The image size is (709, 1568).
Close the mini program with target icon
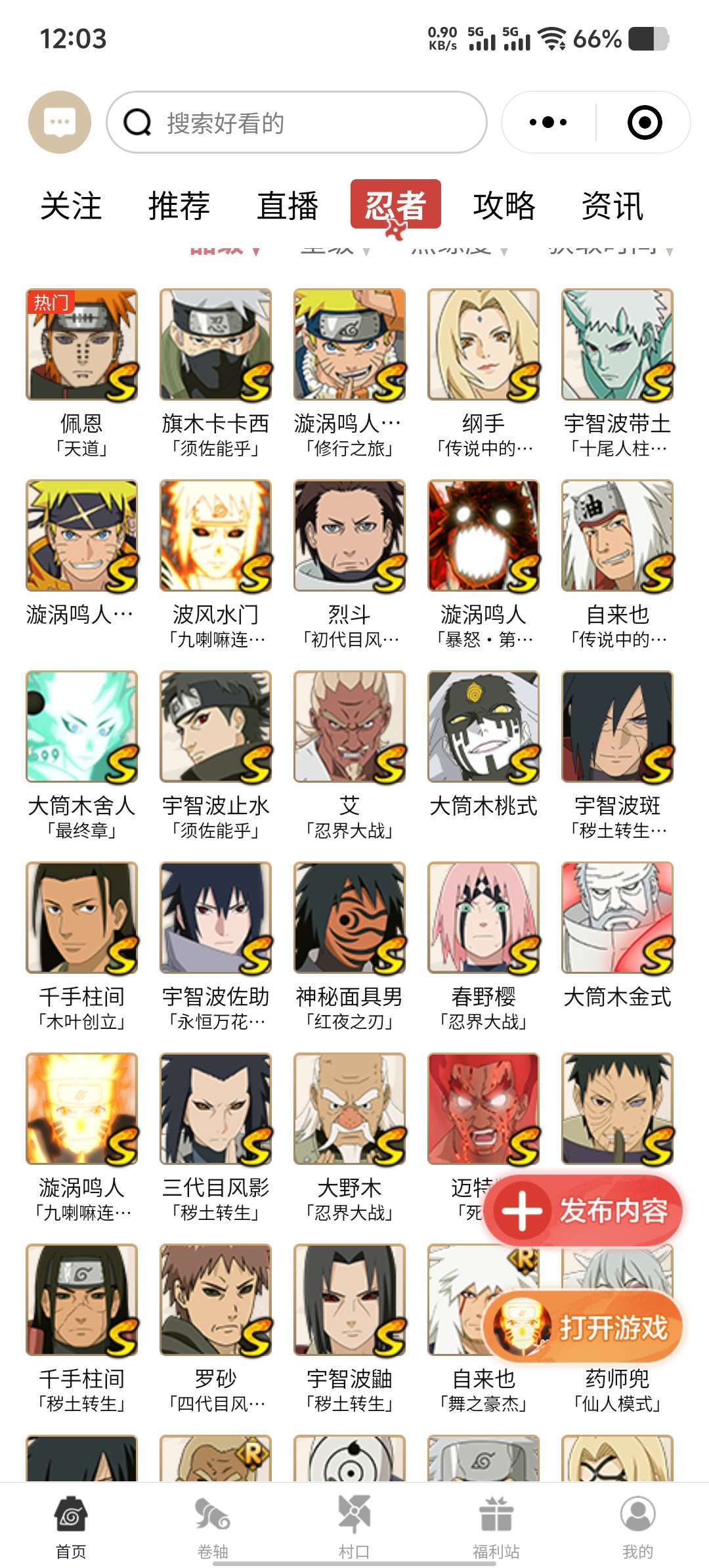[x=645, y=122]
